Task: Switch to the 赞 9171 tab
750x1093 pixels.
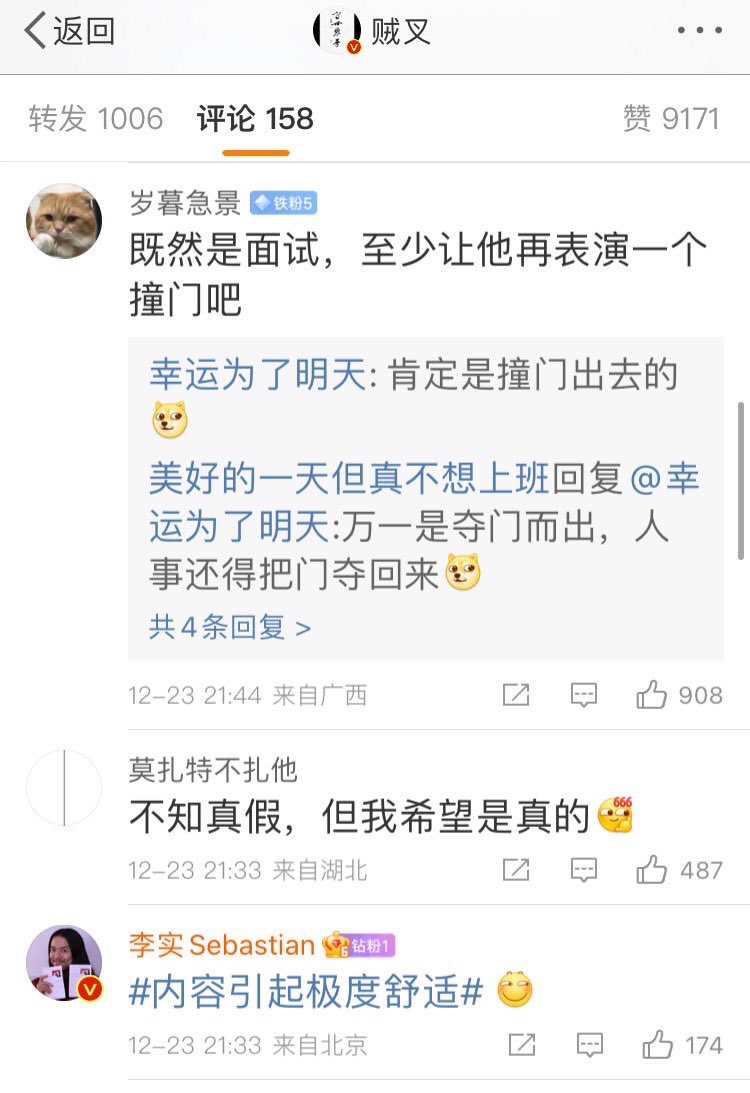Action: (x=671, y=119)
